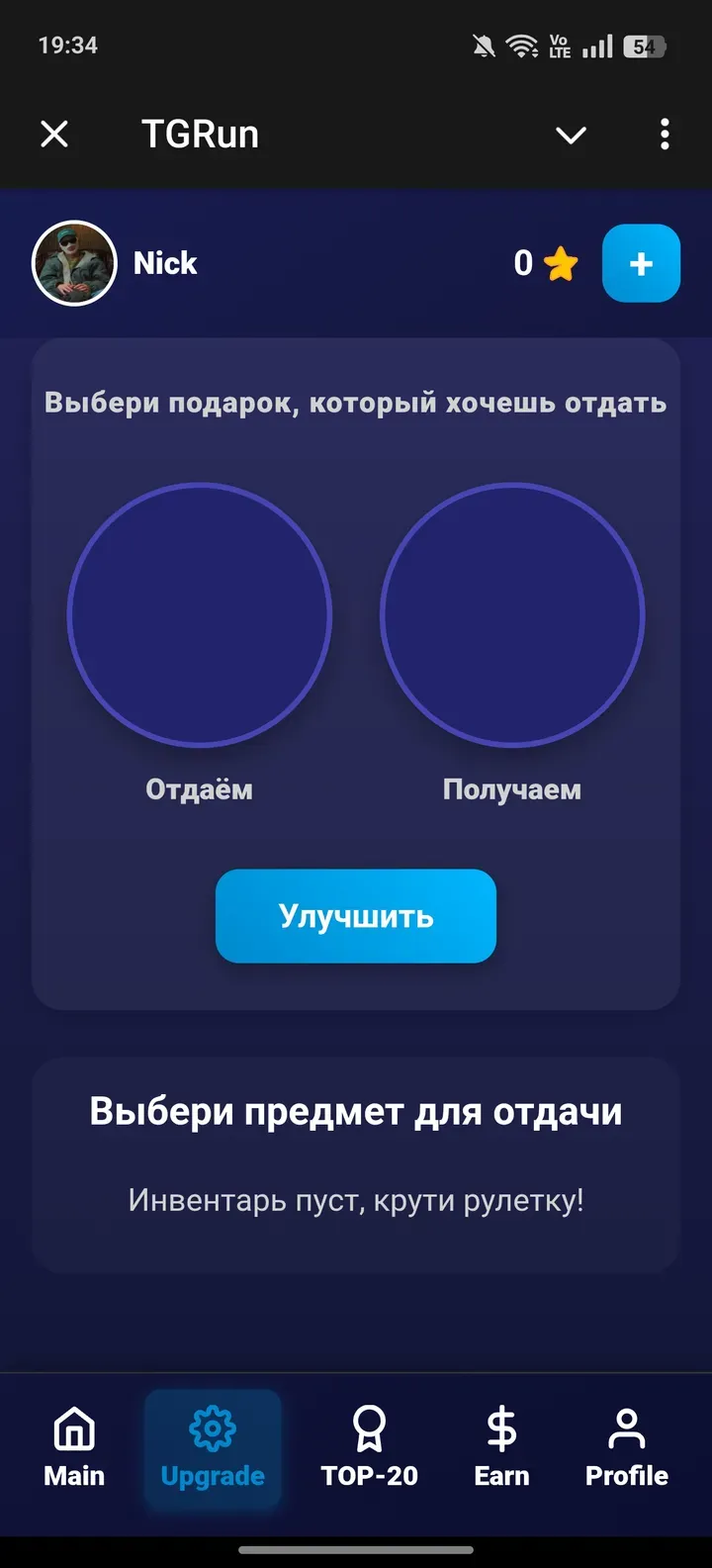Tap the blue plus button to add stars
712x1568 pixels.
click(x=641, y=263)
